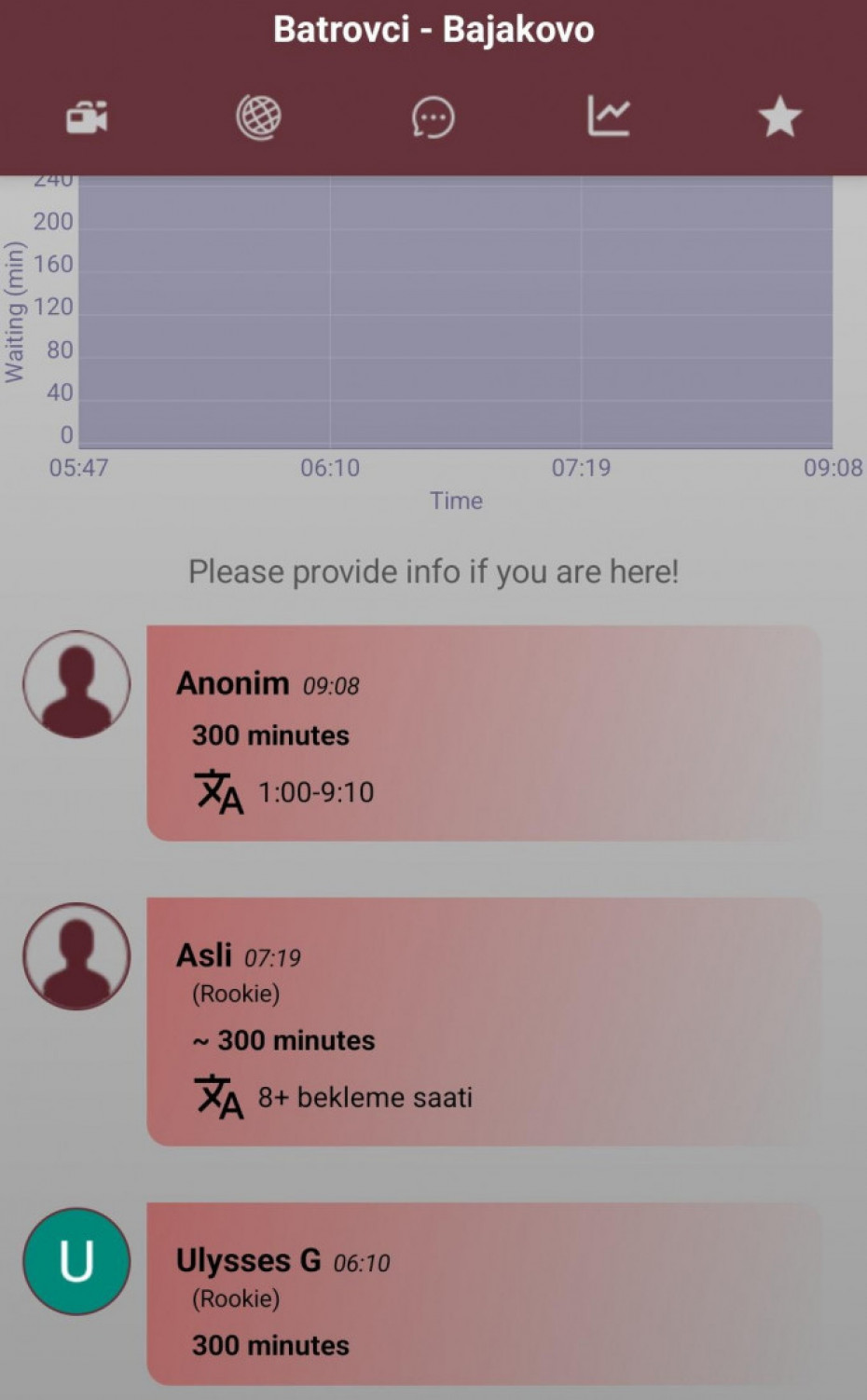
Task: Open Anonim's 09:08 report card
Action: pos(484,734)
